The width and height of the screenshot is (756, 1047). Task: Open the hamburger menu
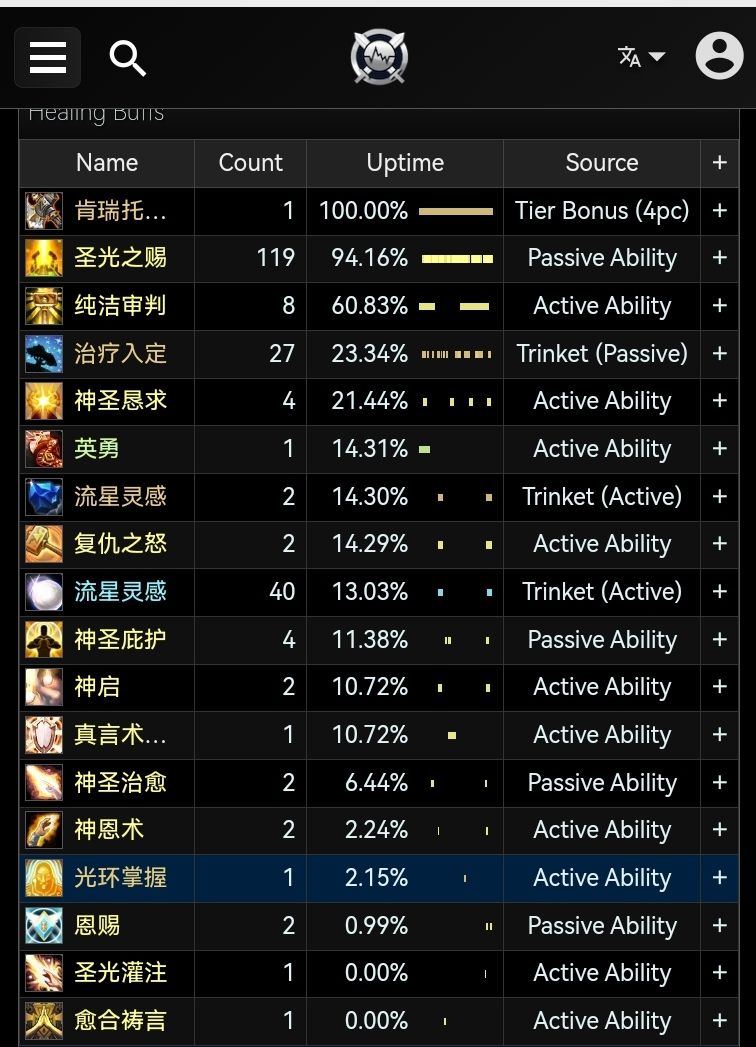pos(47,58)
